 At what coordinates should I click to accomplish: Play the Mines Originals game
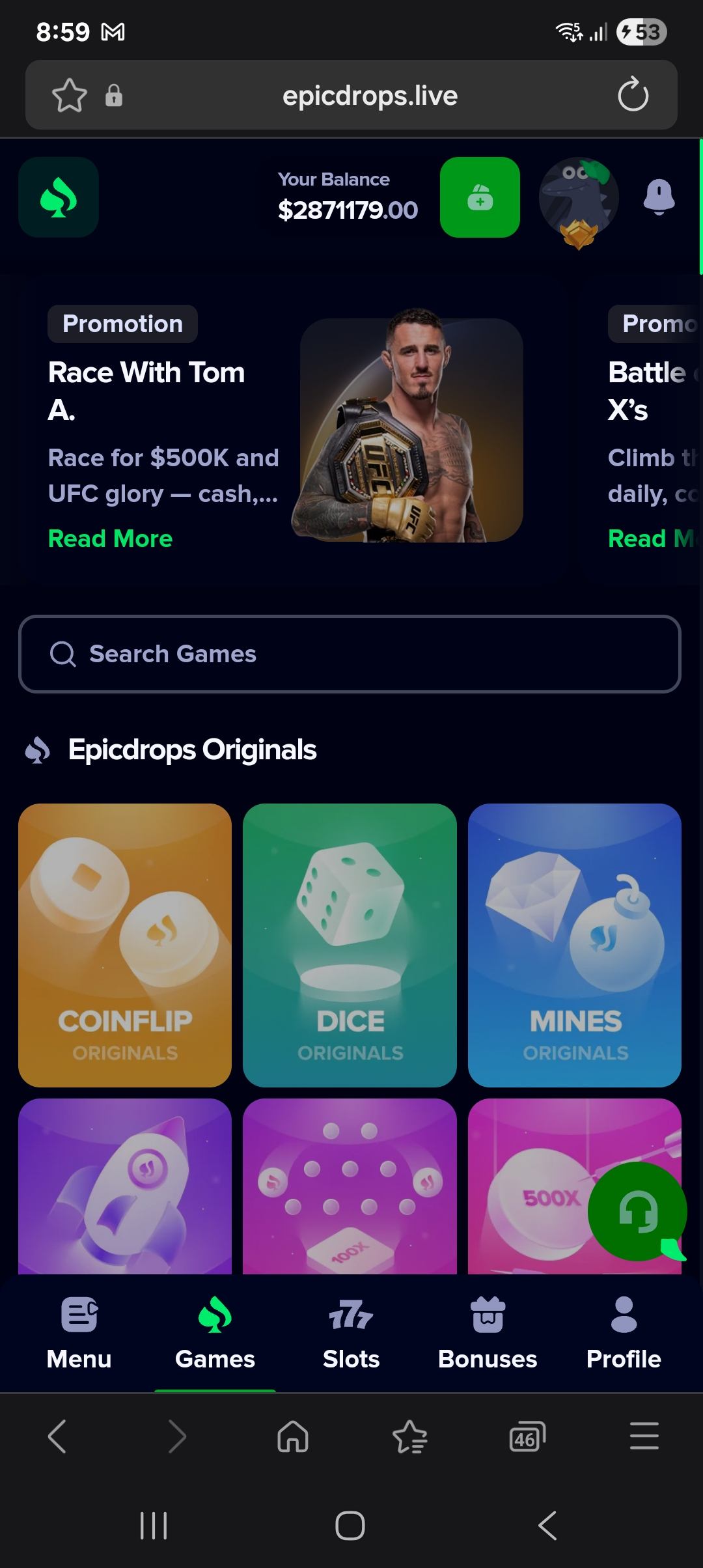tap(574, 945)
